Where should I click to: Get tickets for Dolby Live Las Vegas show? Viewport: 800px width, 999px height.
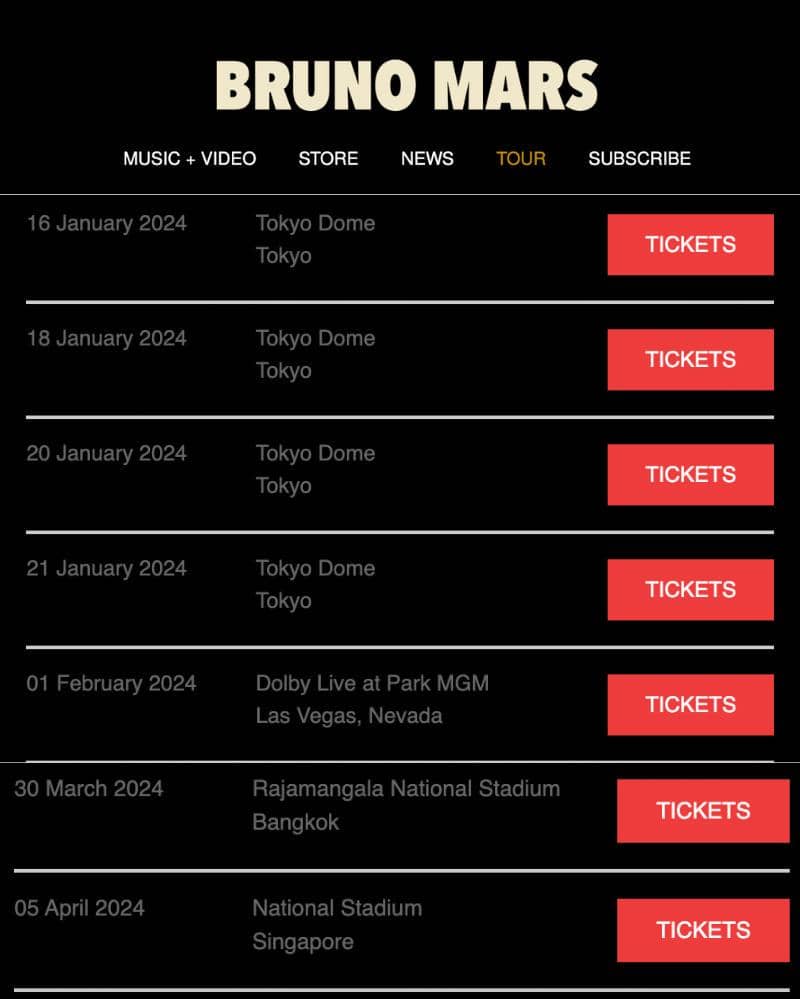pos(690,704)
